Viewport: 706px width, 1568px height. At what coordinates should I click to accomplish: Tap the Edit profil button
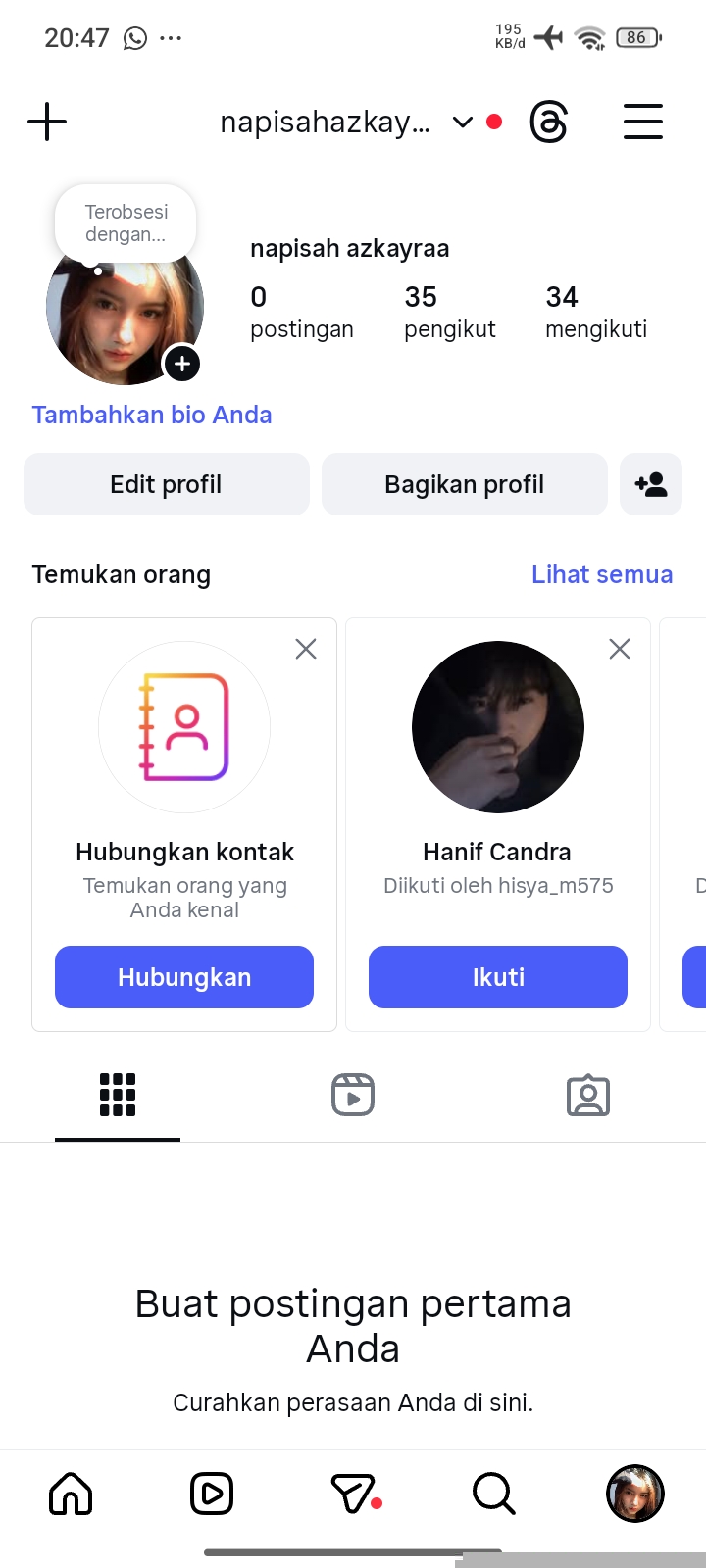coord(166,484)
